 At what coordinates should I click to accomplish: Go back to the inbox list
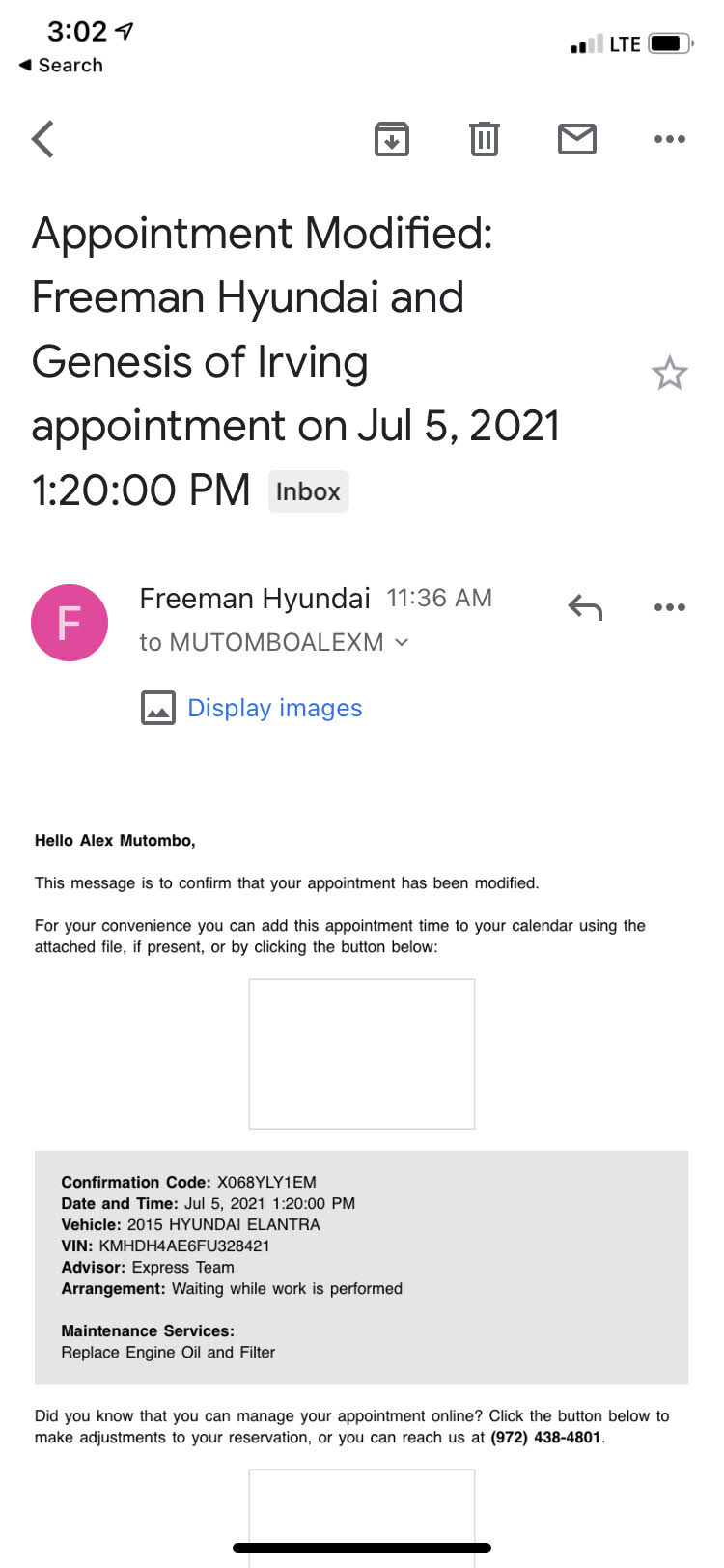click(x=43, y=140)
